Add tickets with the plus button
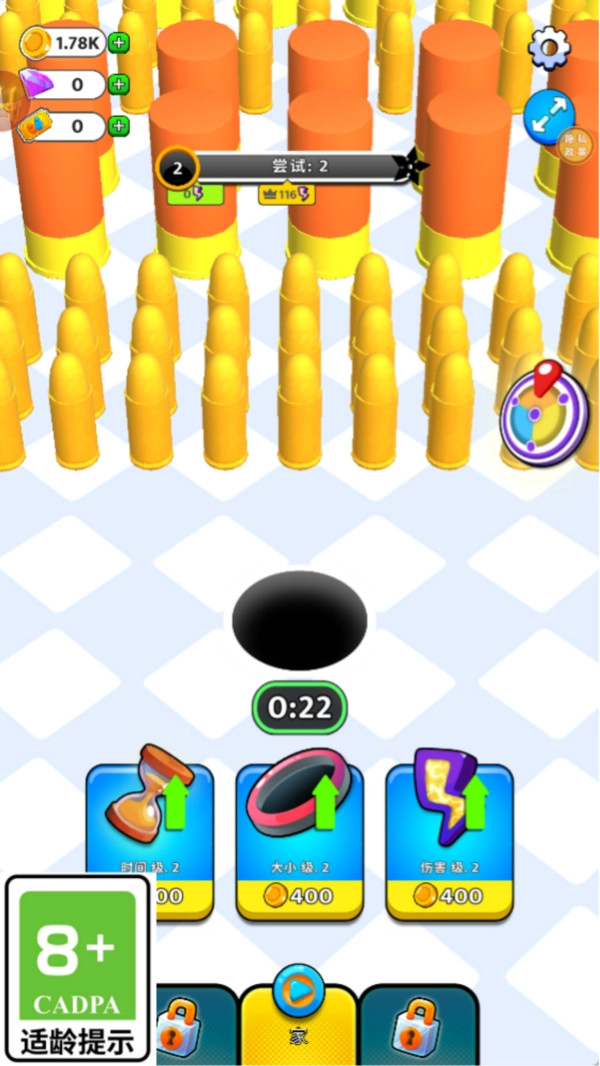The height and width of the screenshot is (1066, 600). pyautogui.click(x=119, y=126)
